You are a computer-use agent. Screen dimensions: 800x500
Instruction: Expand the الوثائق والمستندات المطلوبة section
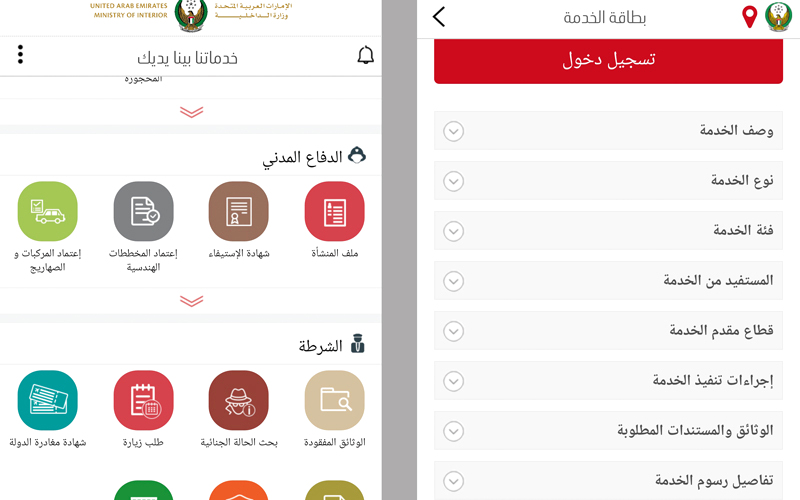(x=454, y=431)
